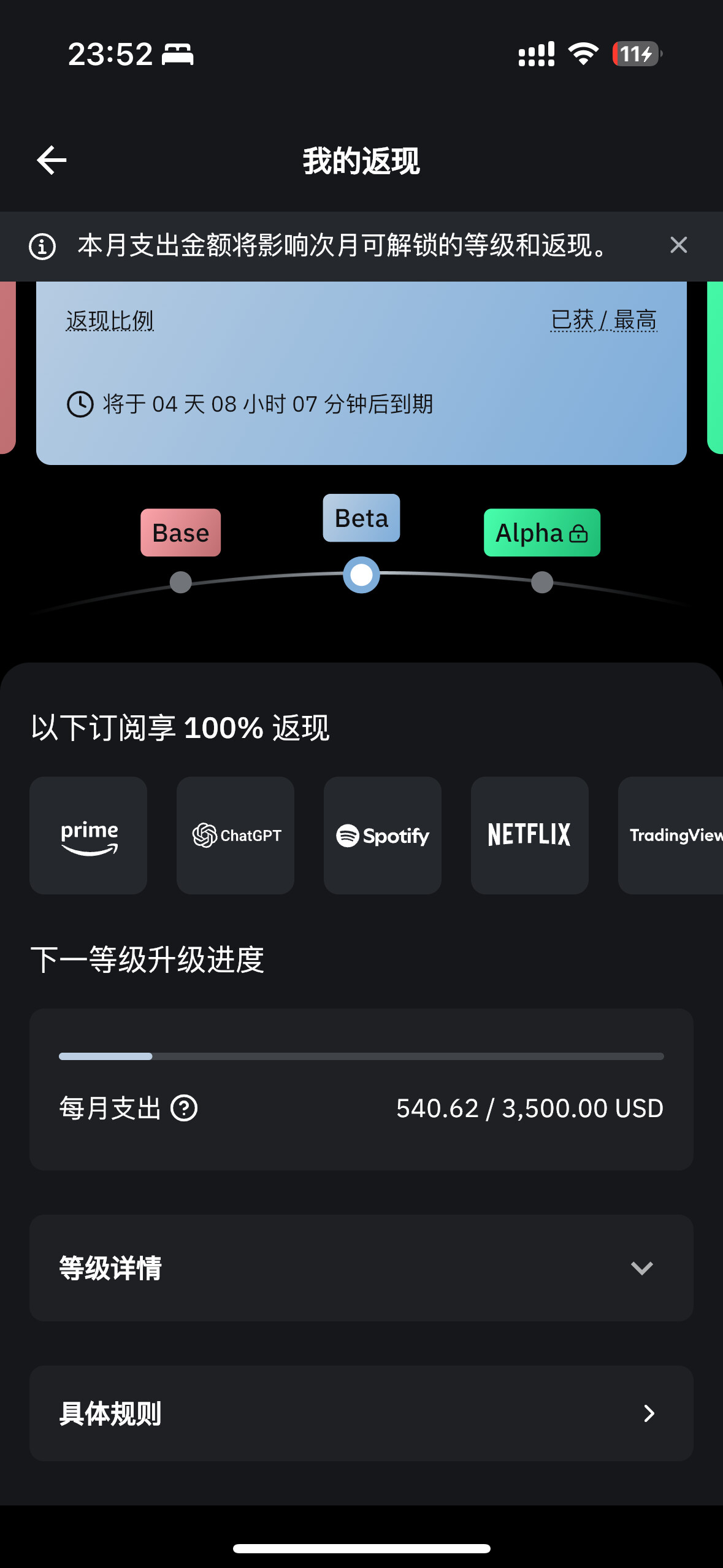The image size is (723, 1568).
Task: Open the Spotify subscription tile
Action: [x=383, y=836]
